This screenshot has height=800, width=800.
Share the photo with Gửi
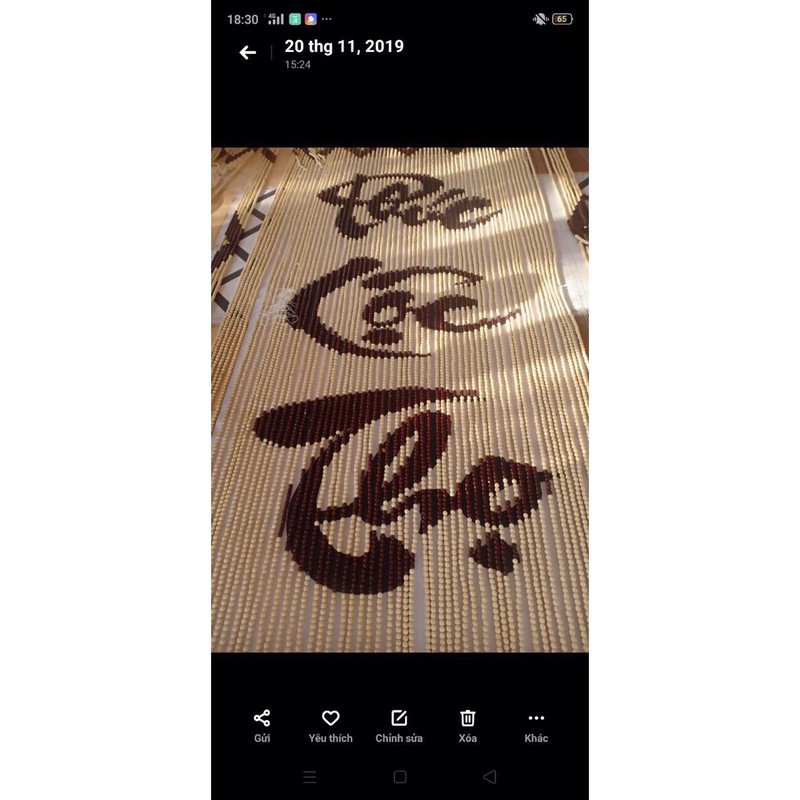pos(262,725)
